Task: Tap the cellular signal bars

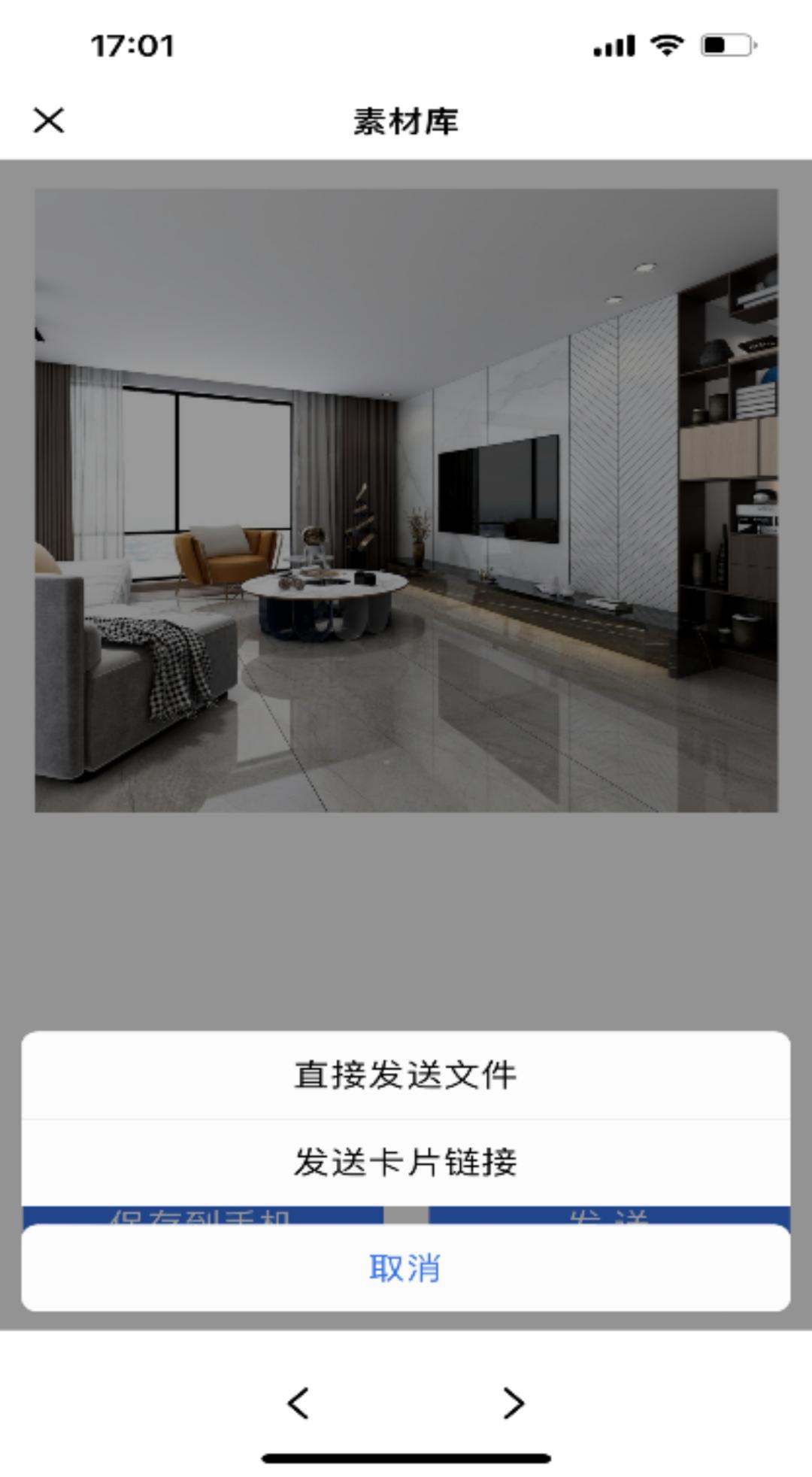Action: tap(614, 47)
